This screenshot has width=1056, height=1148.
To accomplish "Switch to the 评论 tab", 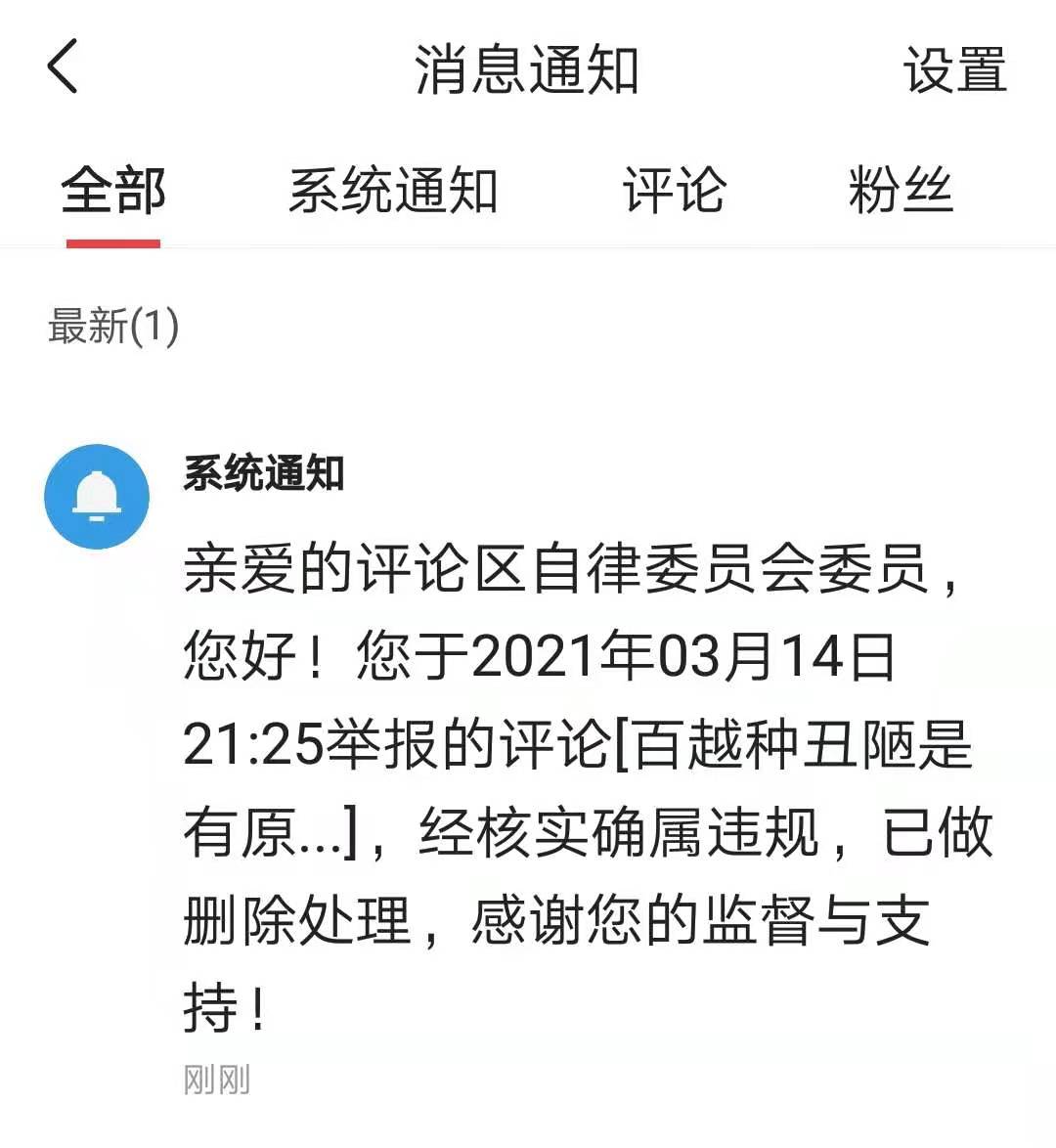I will click(x=675, y=190).
